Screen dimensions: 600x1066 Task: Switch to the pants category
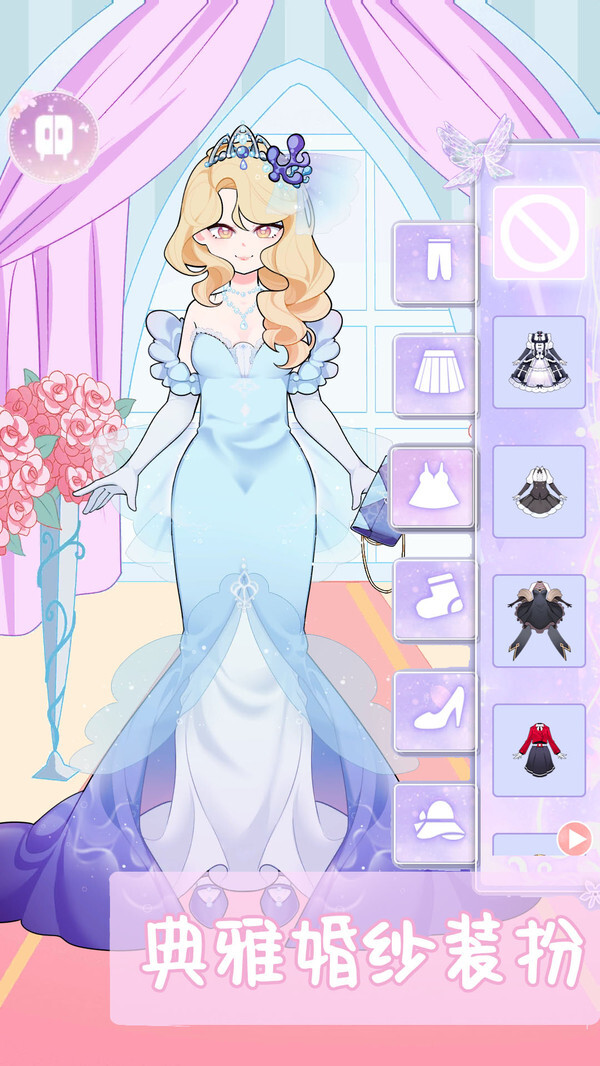pos(435,262)
